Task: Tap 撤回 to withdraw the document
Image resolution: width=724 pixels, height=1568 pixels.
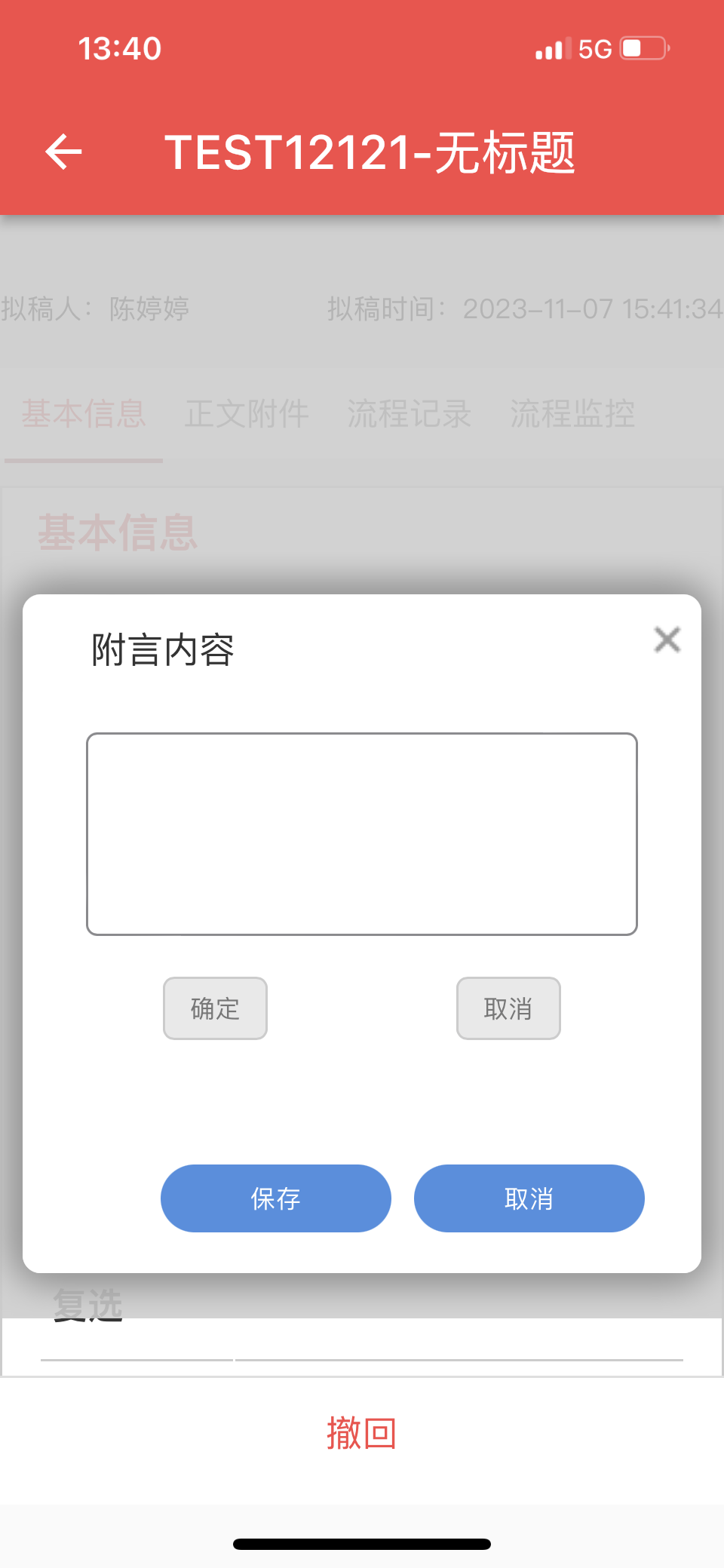Action: pos(361,1433)
